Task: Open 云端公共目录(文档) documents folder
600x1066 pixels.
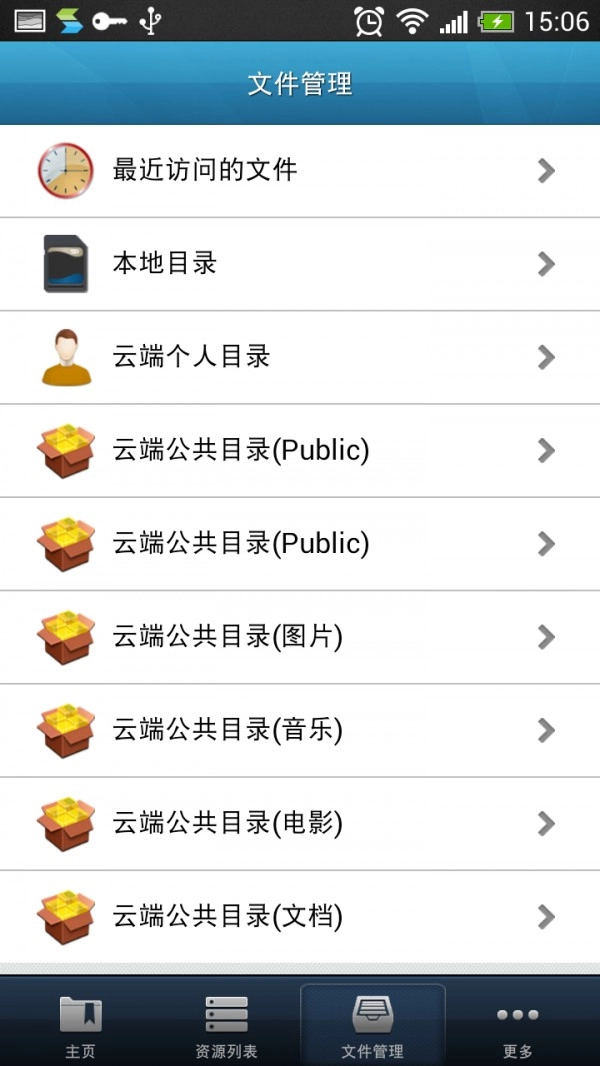Action: 300,916
